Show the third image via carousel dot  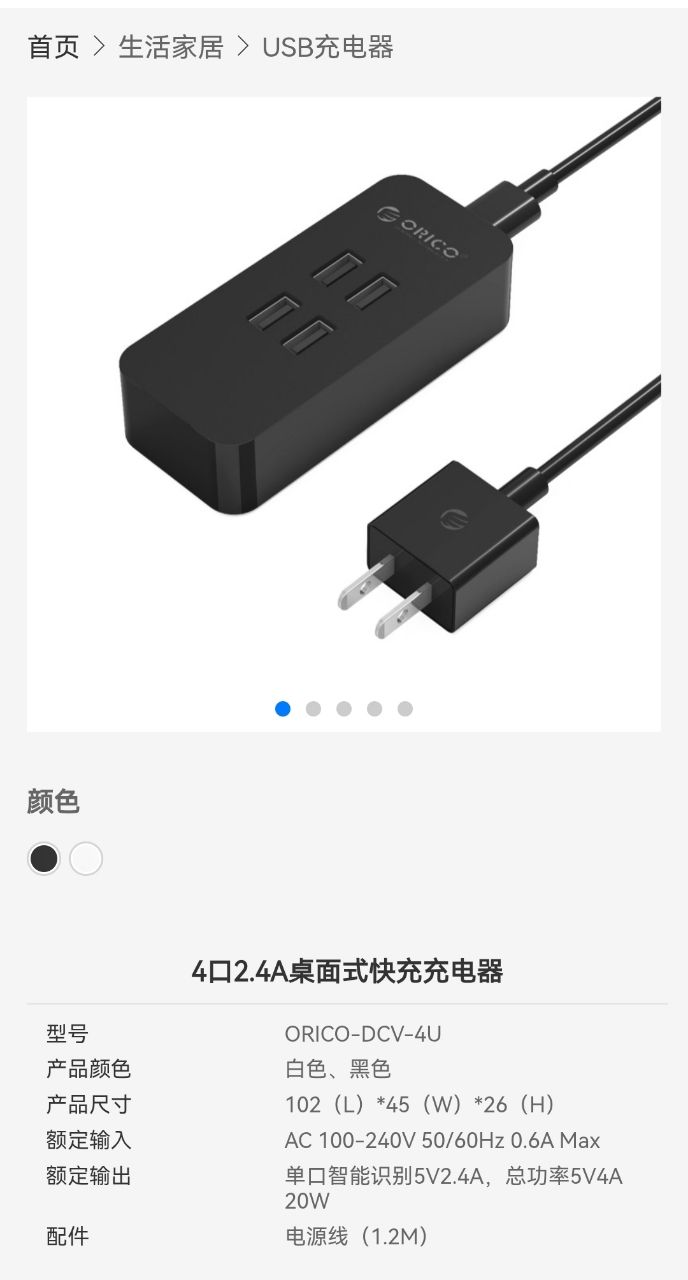click(344, 709)
